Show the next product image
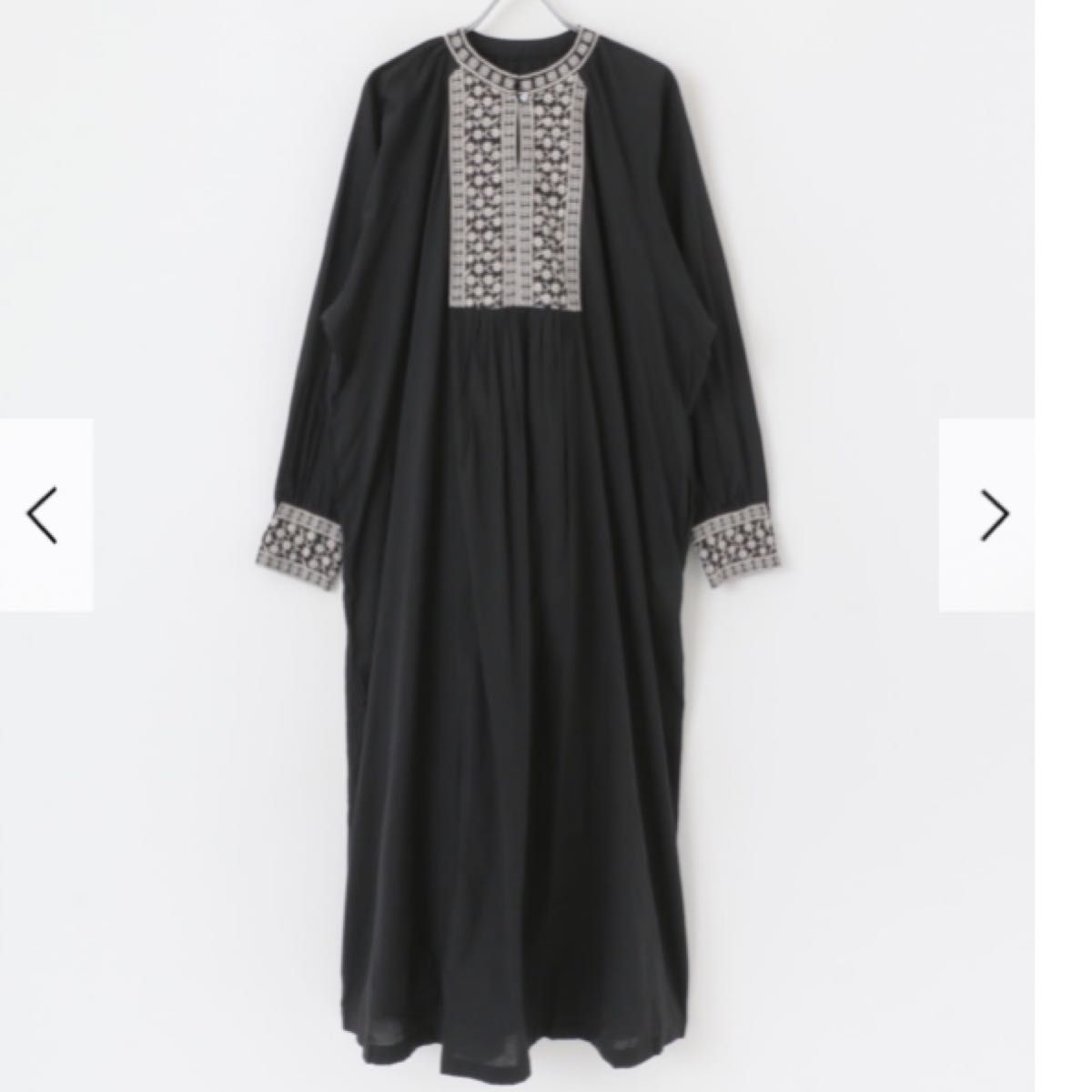This screenshot has height=1092, width=1092. (x=994, y=515)
